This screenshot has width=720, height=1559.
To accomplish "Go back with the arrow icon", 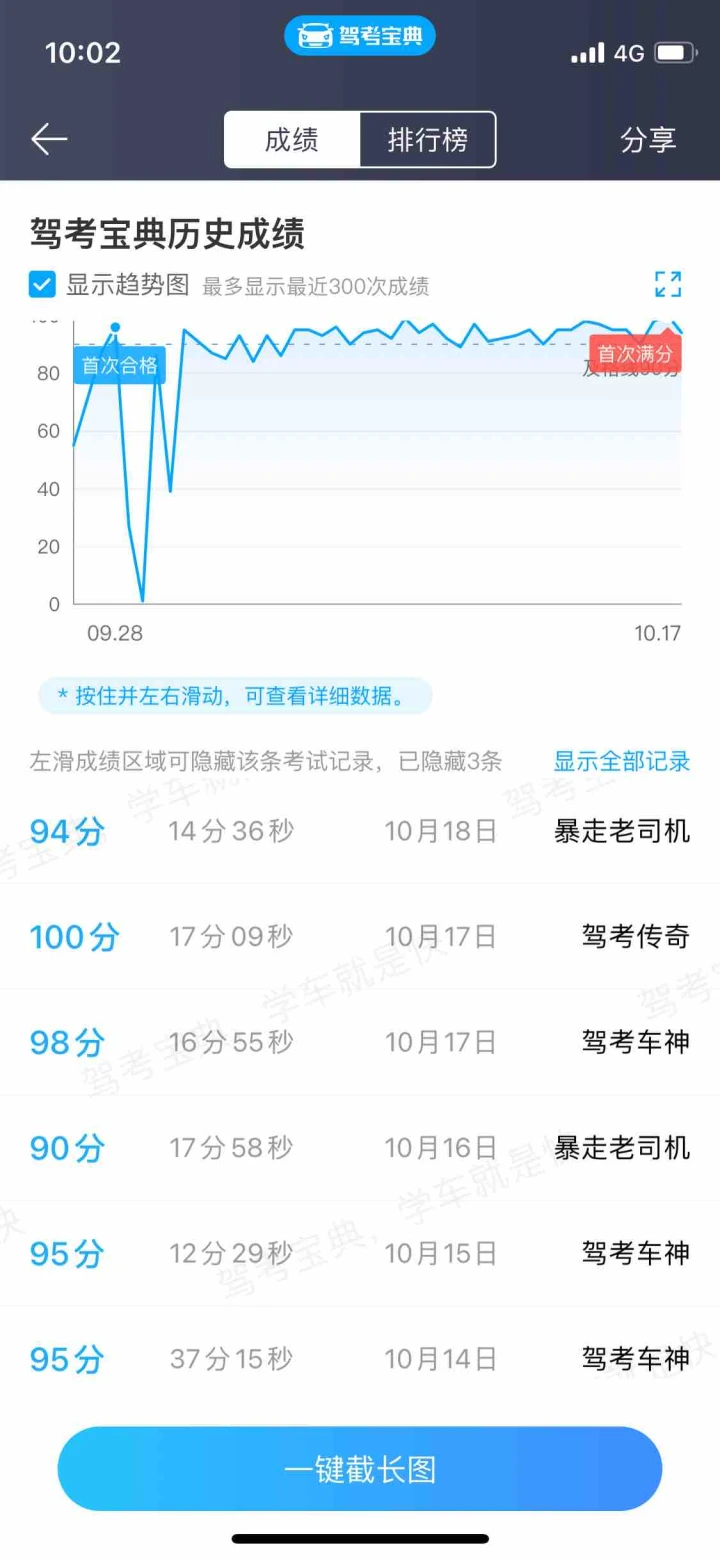I will [49, 139].
